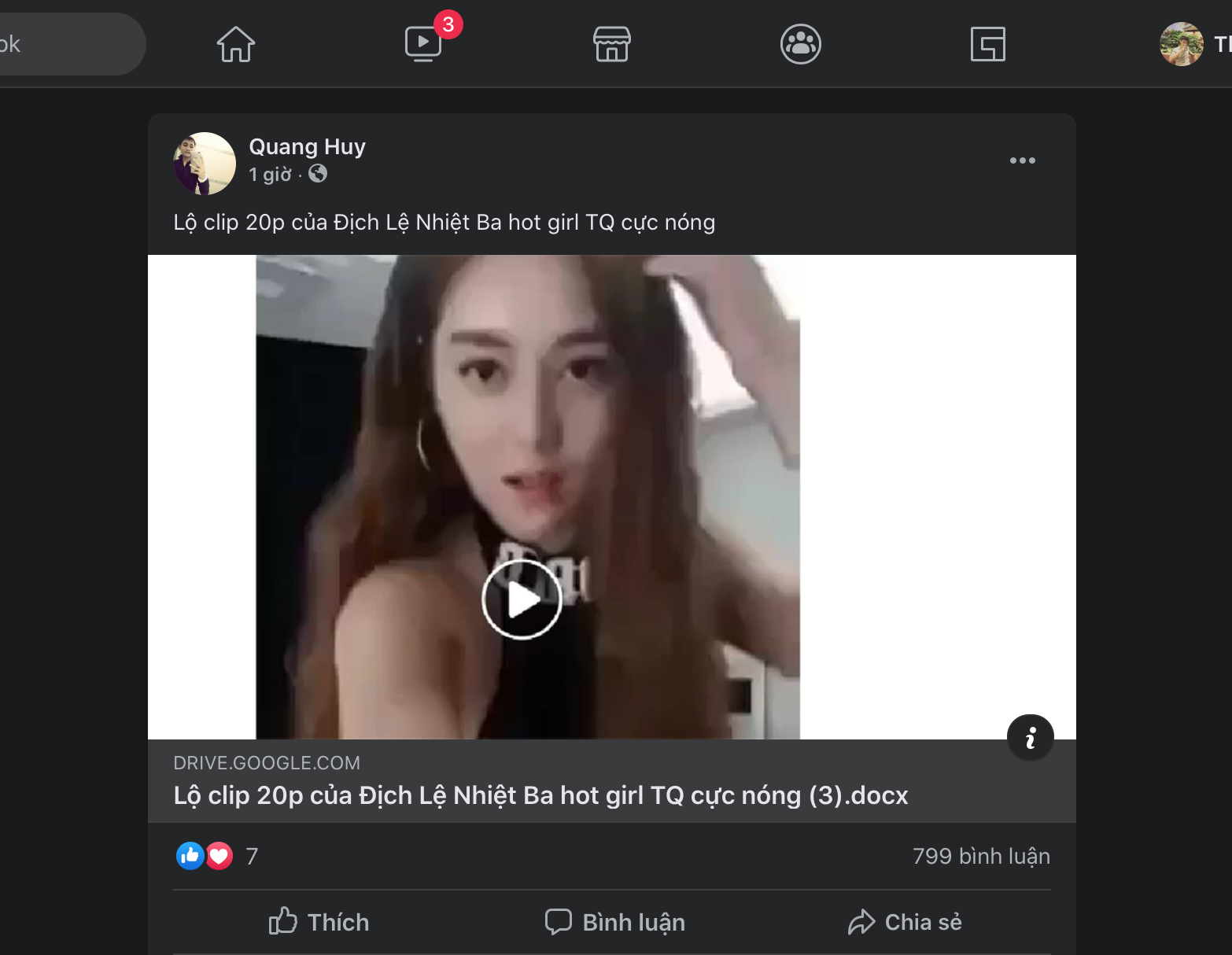This screenshot has height=955, width=1232.
Task: Open the post's three-dot options menu
Action: [1022, 160]
